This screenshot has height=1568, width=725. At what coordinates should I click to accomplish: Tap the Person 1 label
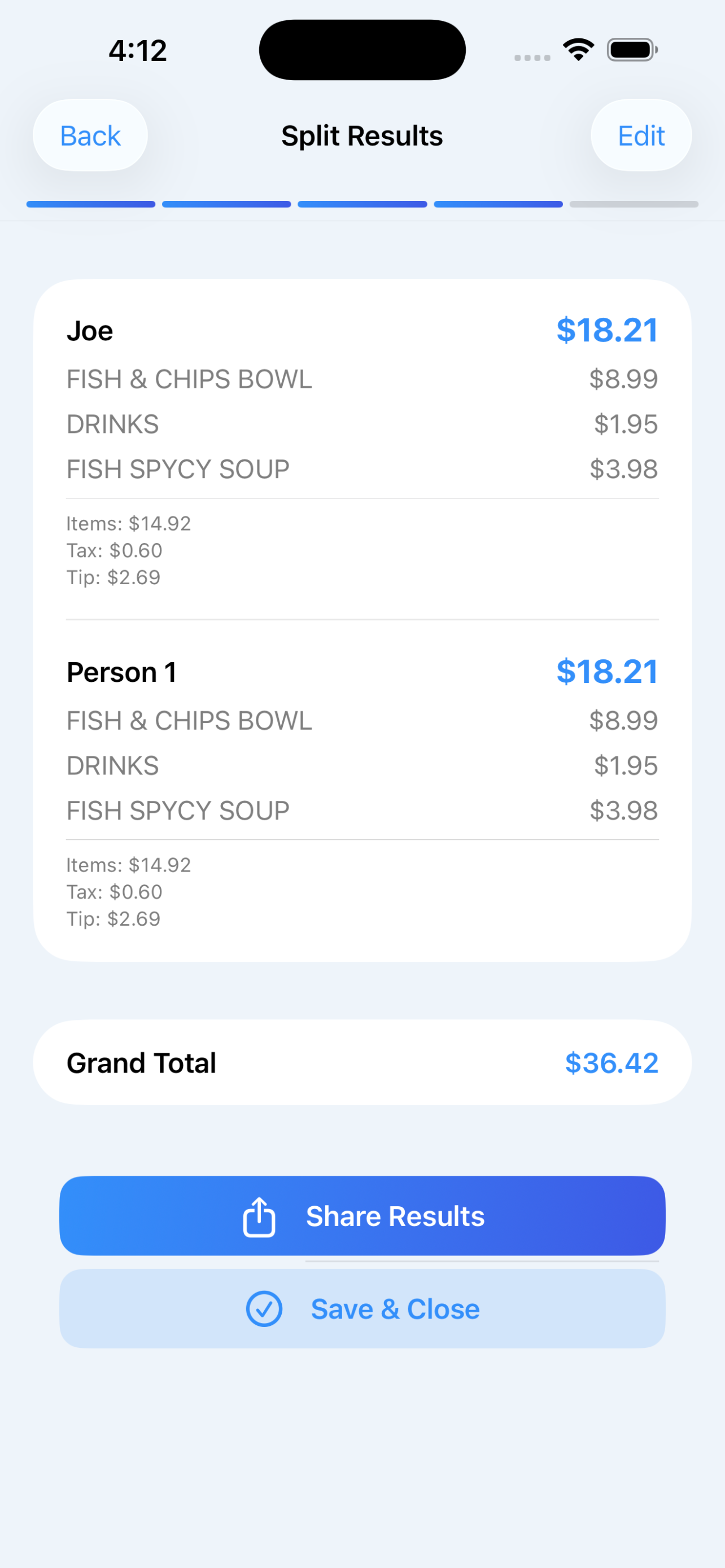coord(120,671)
